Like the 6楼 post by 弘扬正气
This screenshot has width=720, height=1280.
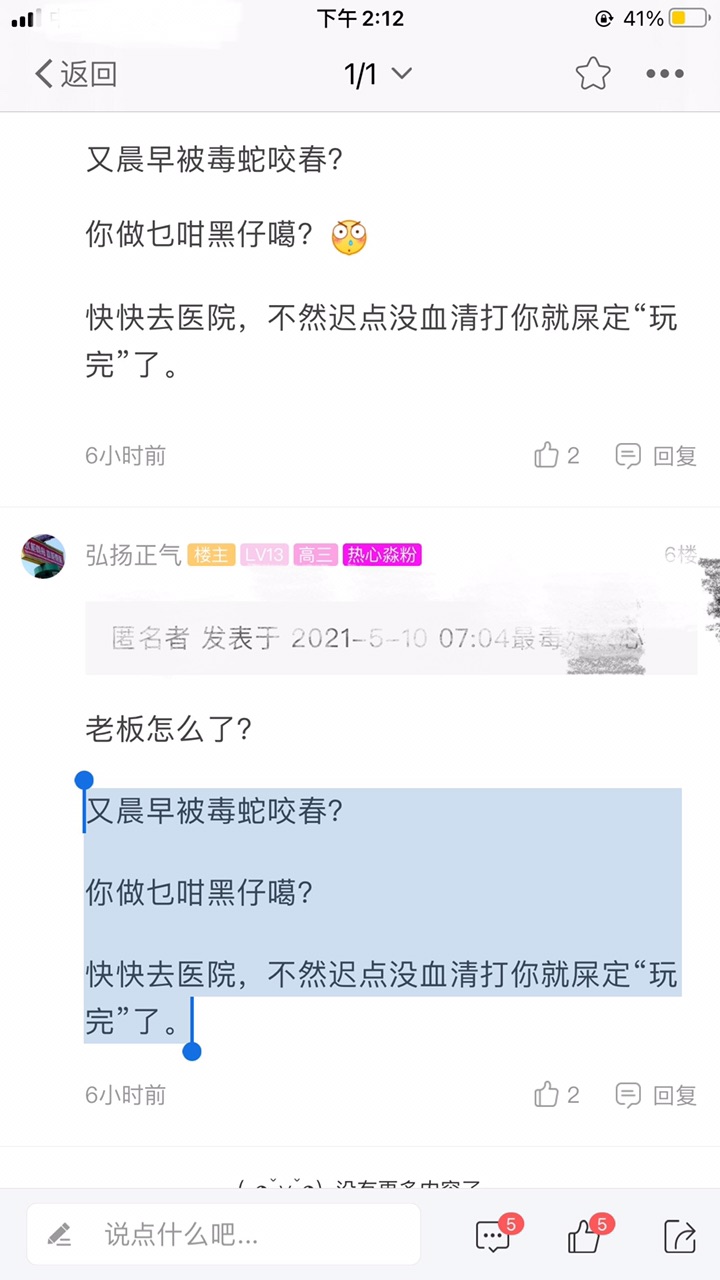point(556,1095)
